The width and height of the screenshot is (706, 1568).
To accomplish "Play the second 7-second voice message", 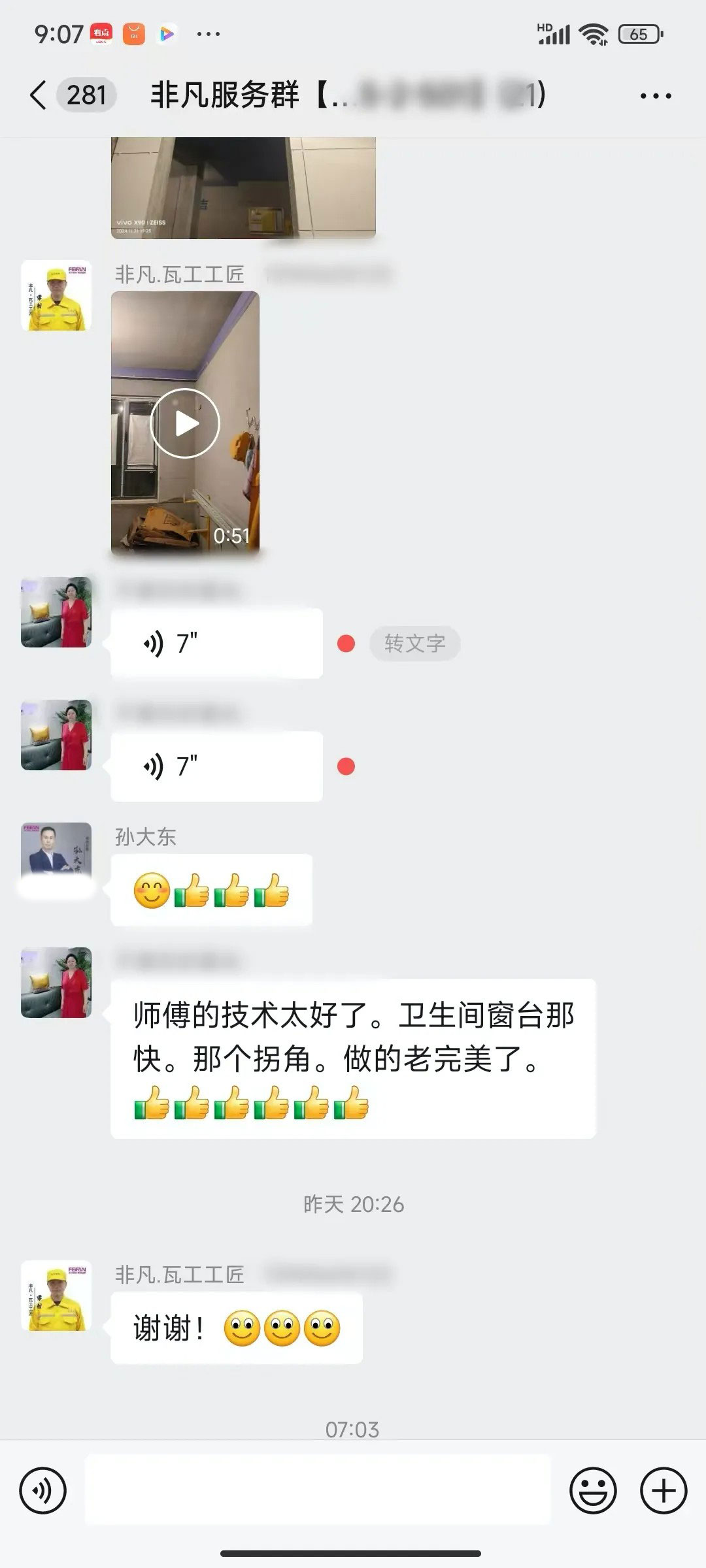I will 216,766.
